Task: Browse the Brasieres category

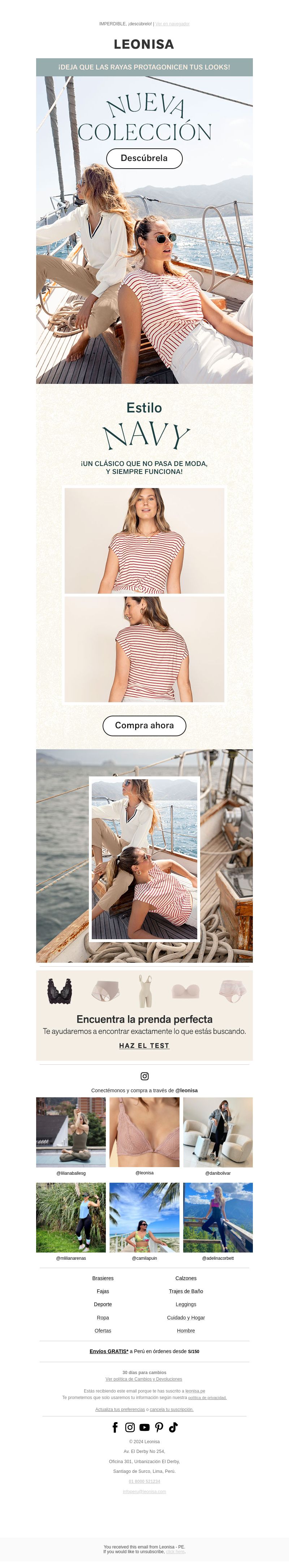Action: [103, 1278]
